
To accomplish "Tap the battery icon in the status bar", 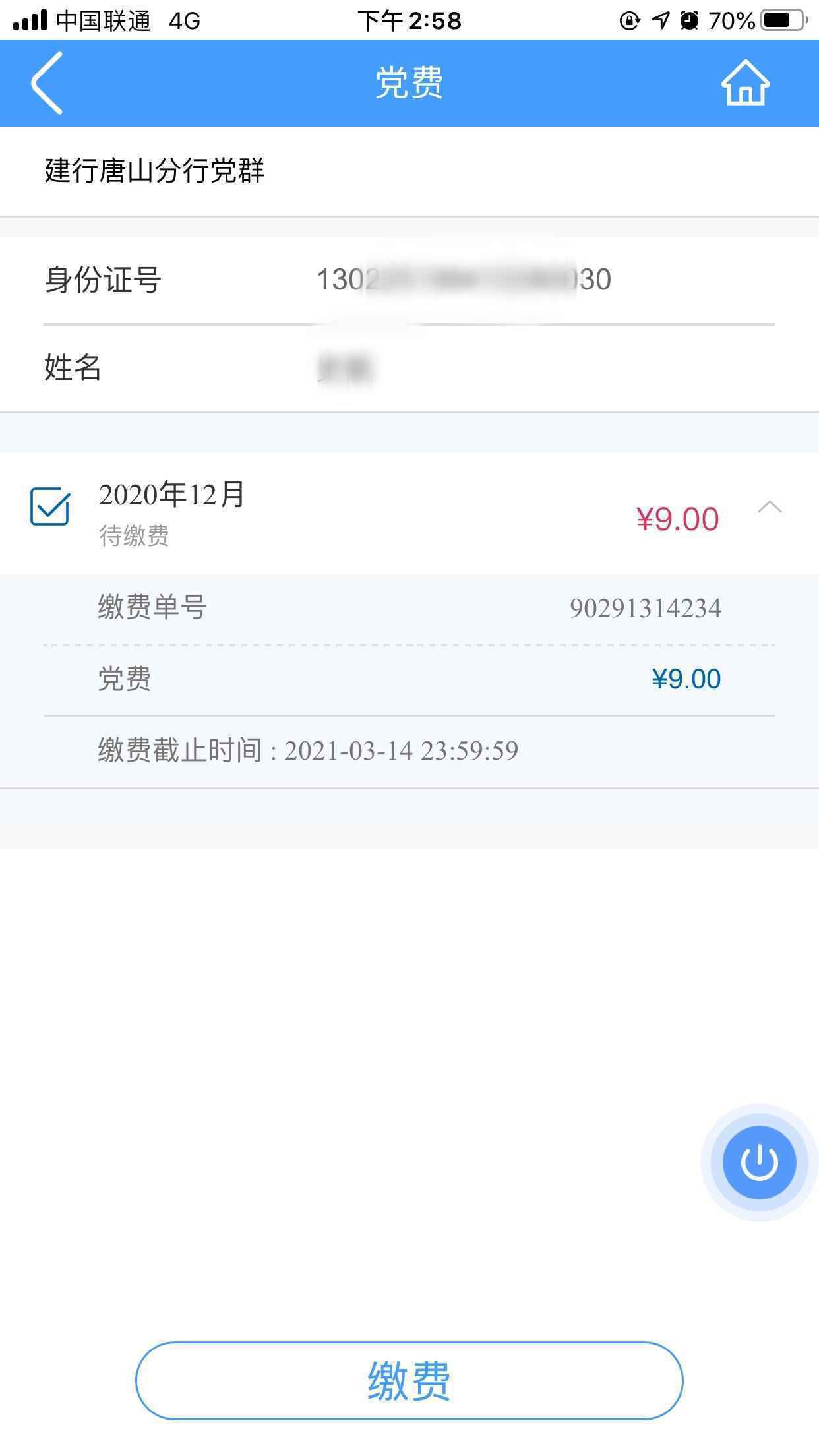I will click(780, 20).
